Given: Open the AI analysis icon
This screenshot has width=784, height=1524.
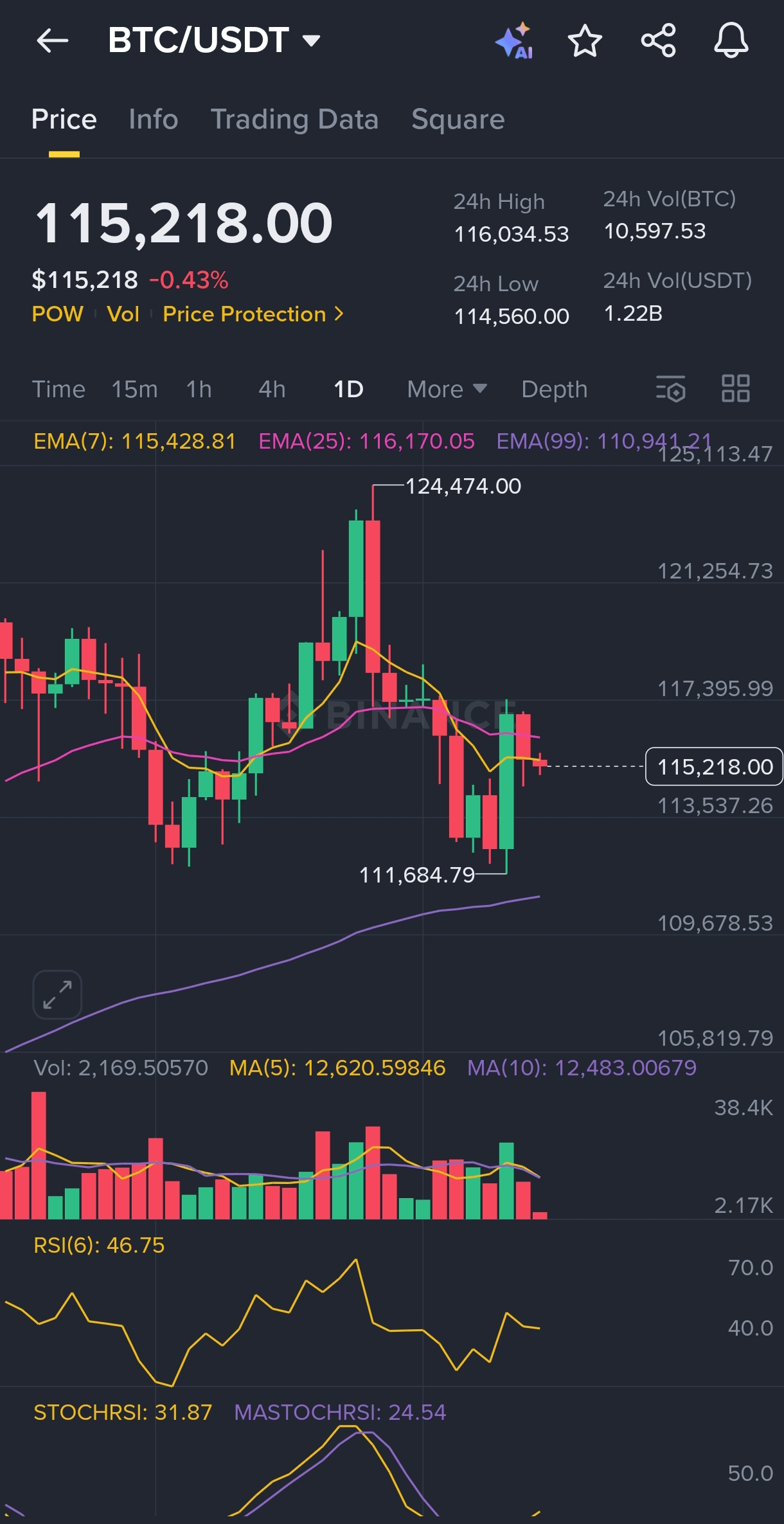Looking at the screenshot, I should click(x=515, y=41).
